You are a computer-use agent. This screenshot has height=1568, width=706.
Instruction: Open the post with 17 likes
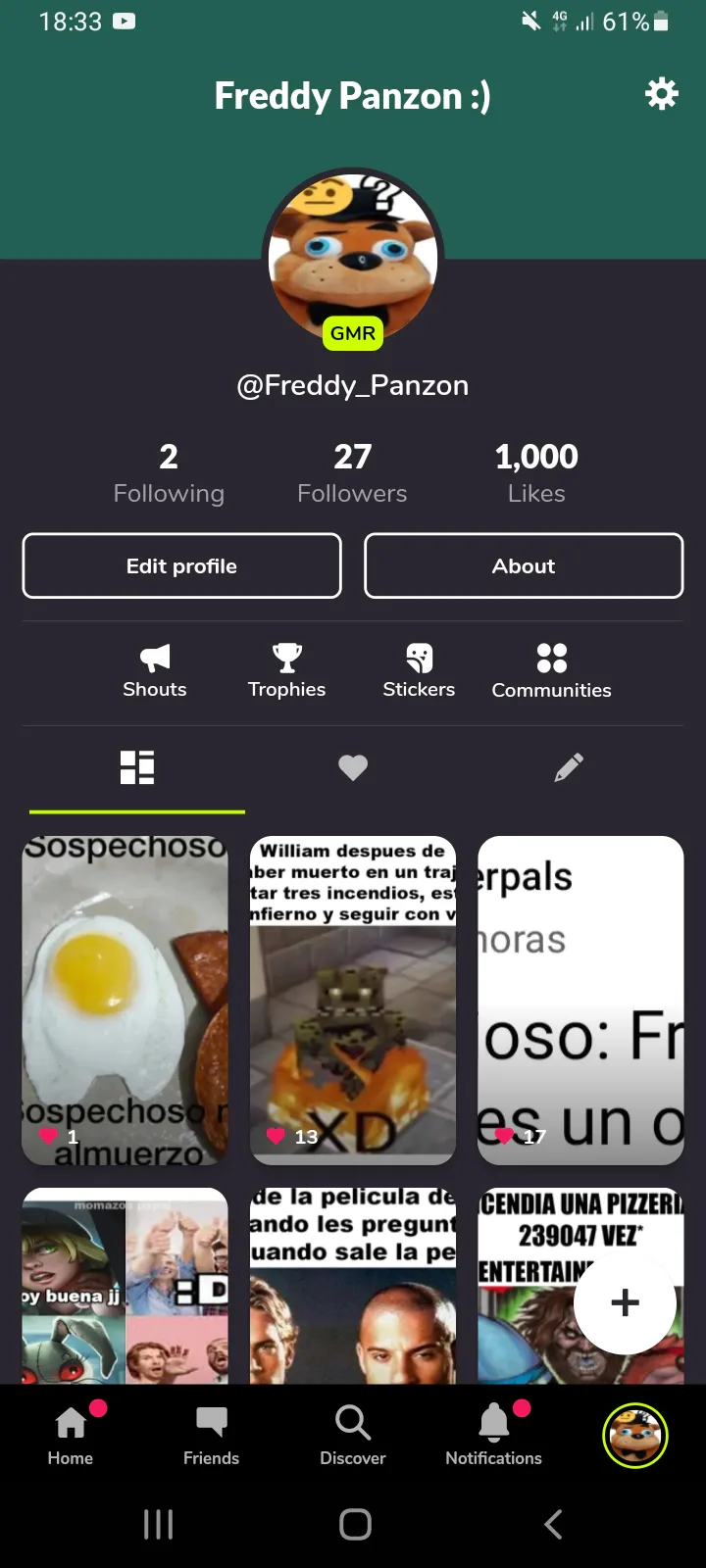580,1000
